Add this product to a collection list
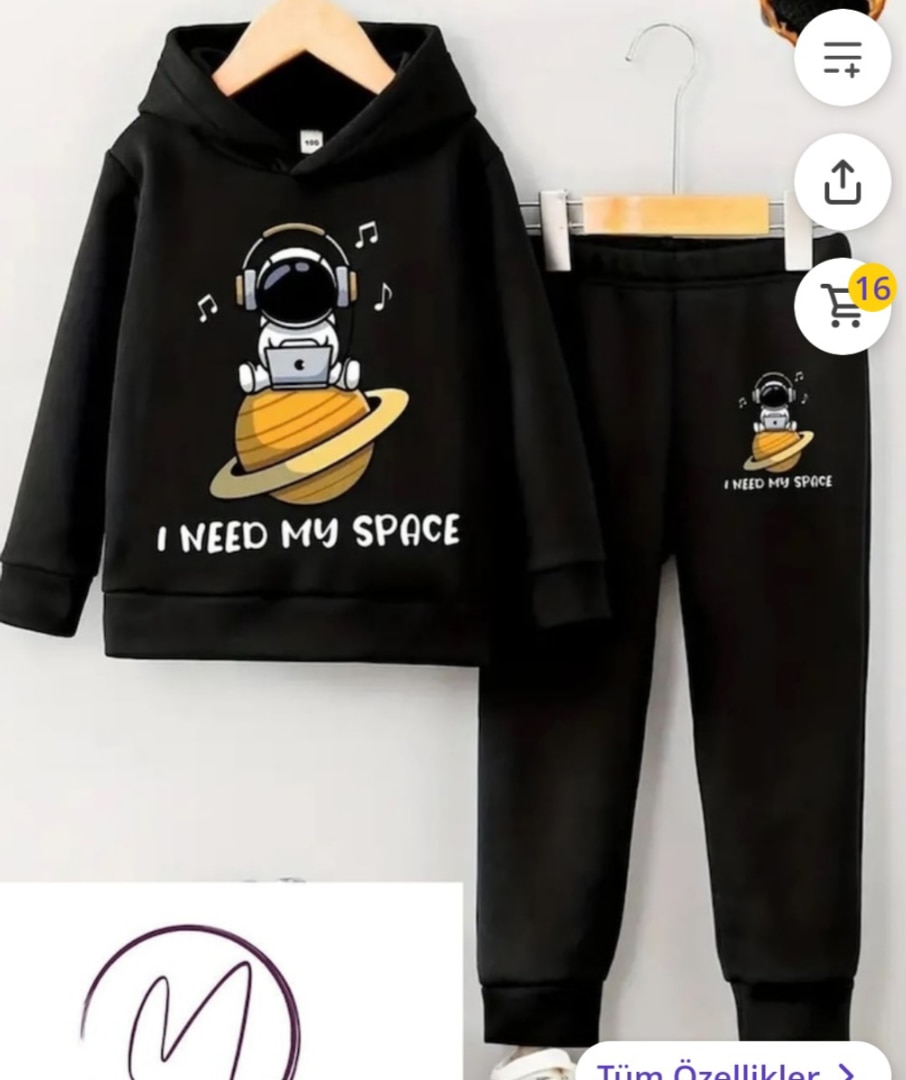This screenshot has width=906, height=1080. 842,58
